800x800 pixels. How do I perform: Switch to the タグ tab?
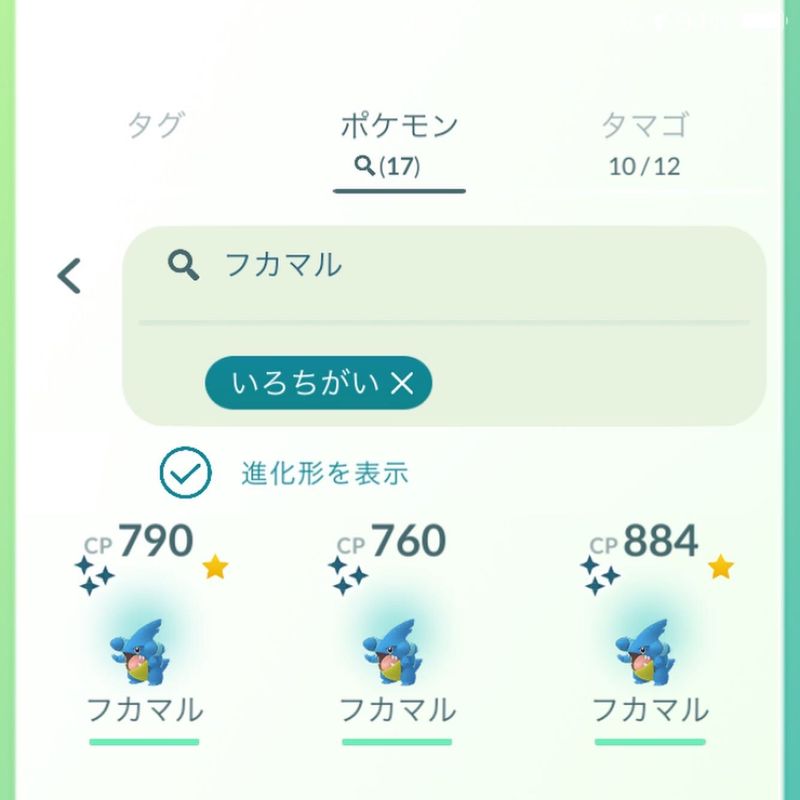[155, 126]
